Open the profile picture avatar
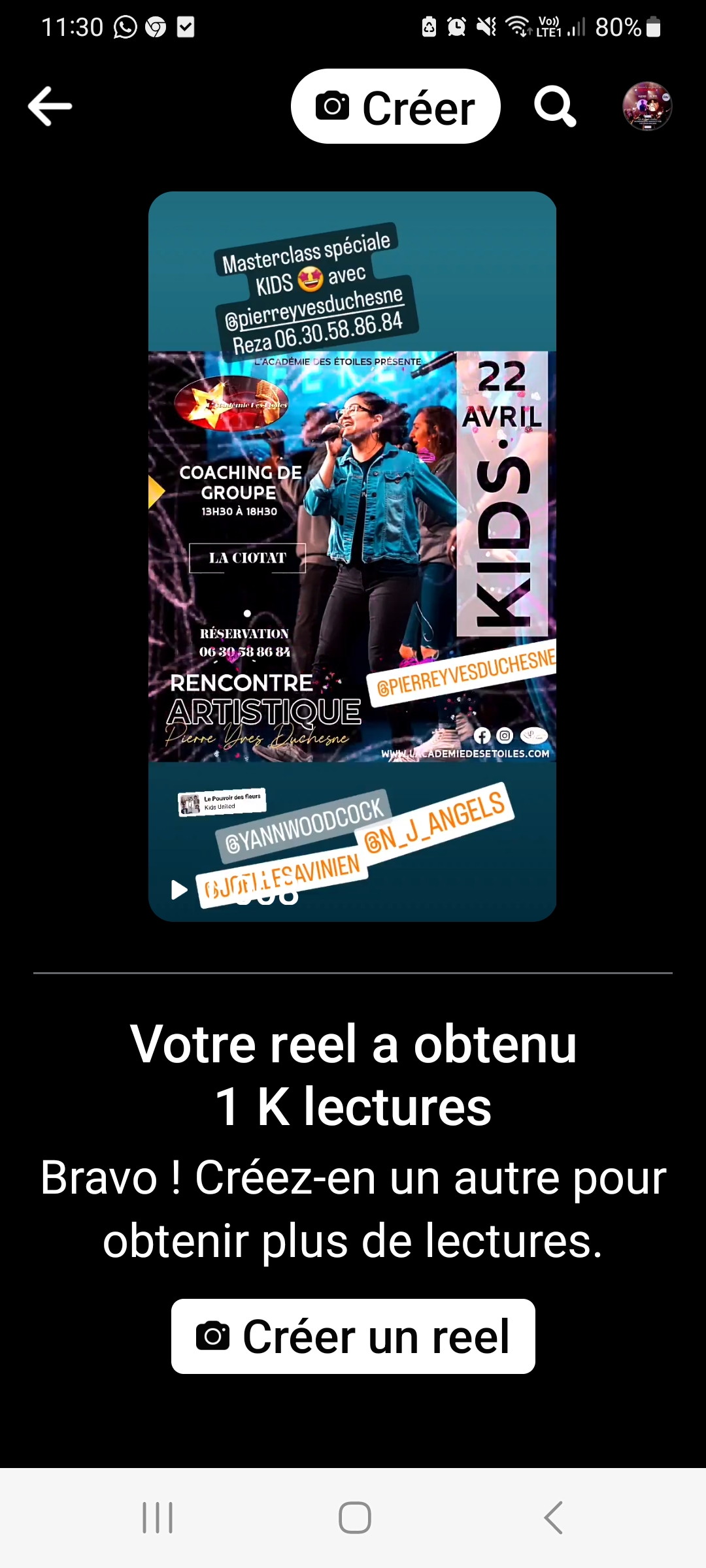The image size is (706, 1568). coord(647,106)
